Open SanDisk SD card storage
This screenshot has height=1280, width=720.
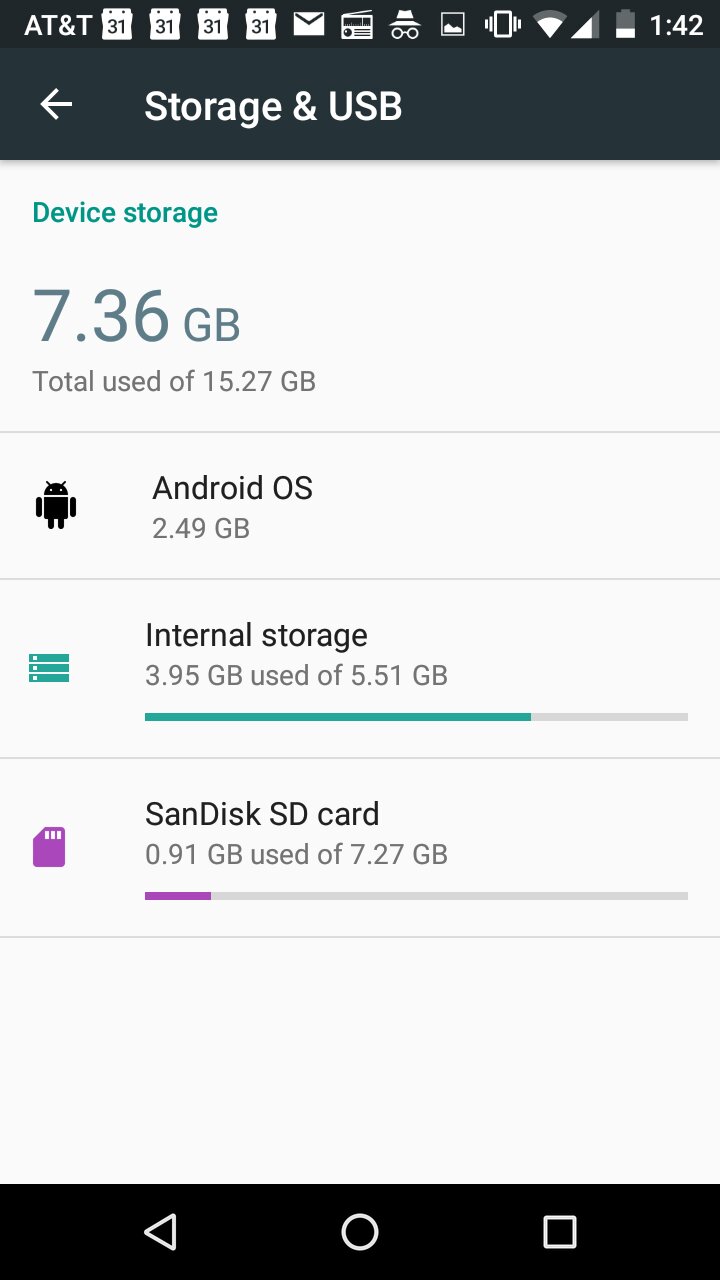click(x=360, y=847)
